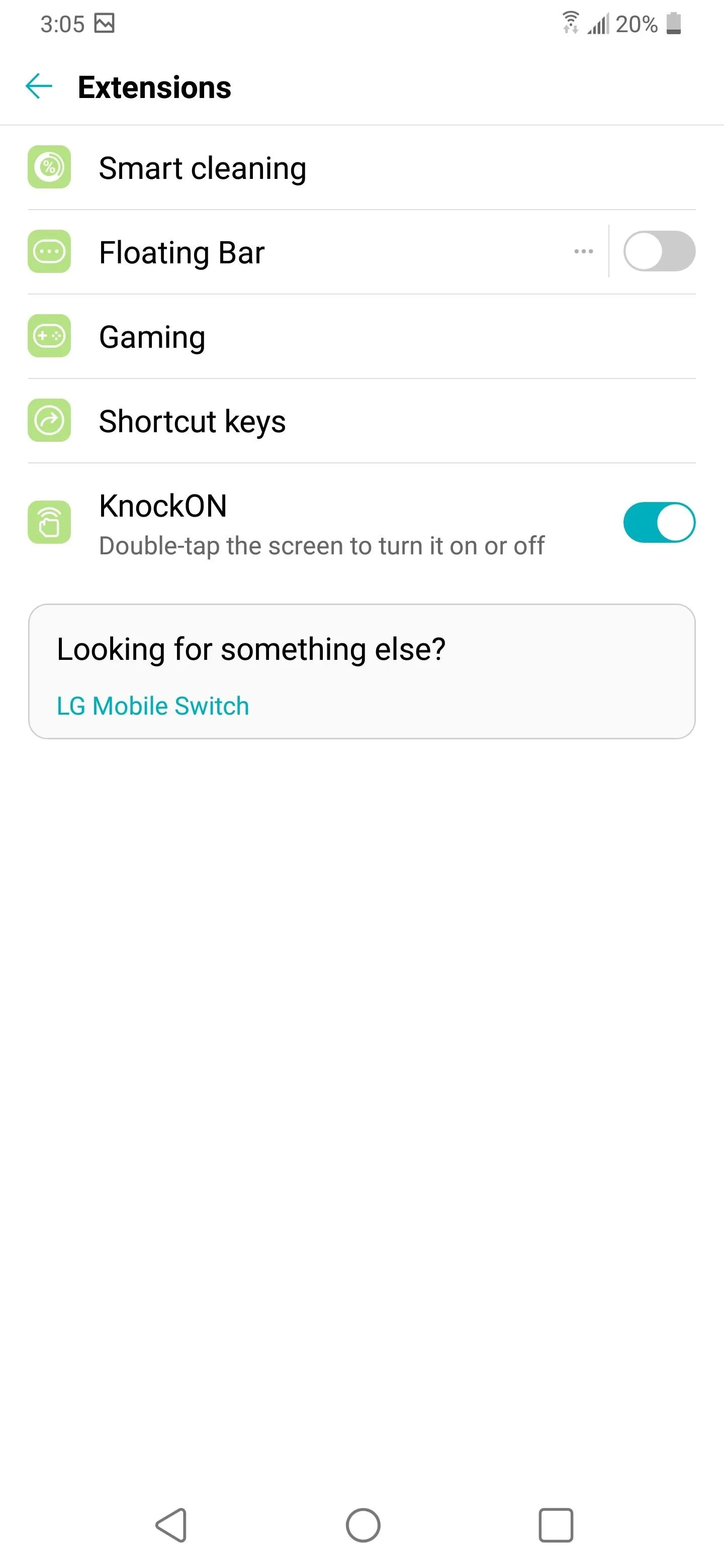The width and height of the screenshot is (724, 1568).
Task: Open the LG Mobile Switch link
Action: coord(153,706)
